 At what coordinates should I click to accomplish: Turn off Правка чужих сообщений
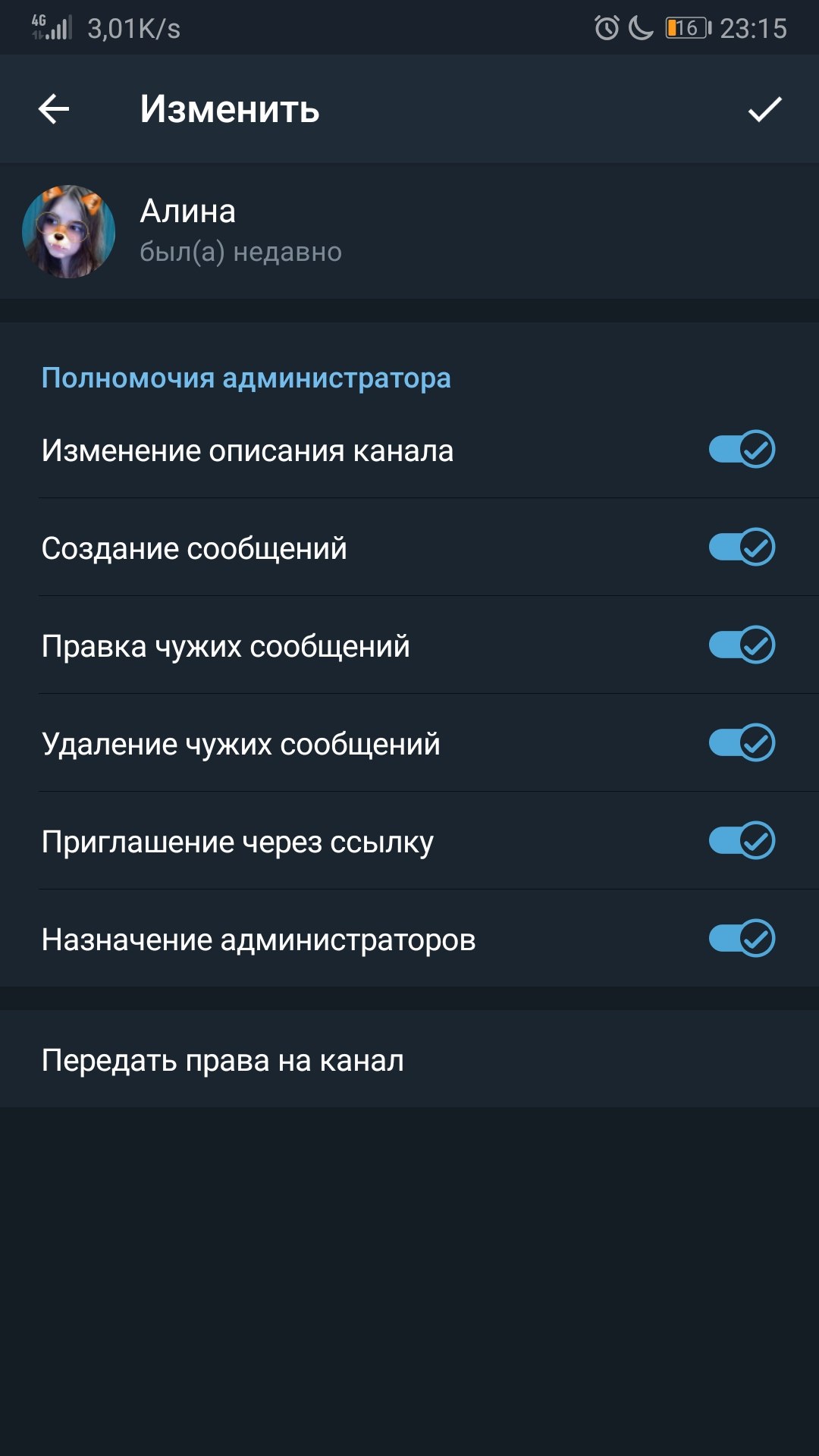tap(741, 645)
